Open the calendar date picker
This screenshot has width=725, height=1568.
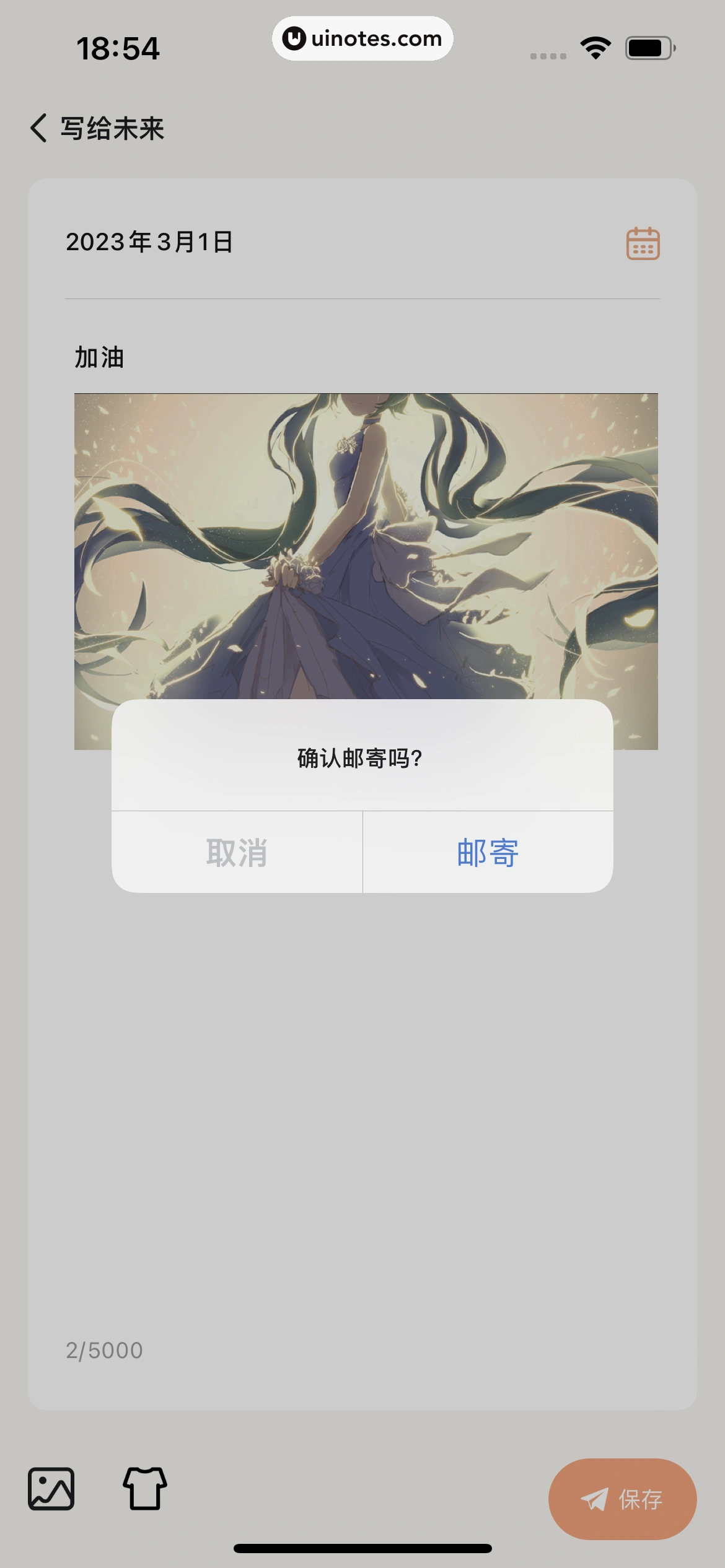coord(643,243)
